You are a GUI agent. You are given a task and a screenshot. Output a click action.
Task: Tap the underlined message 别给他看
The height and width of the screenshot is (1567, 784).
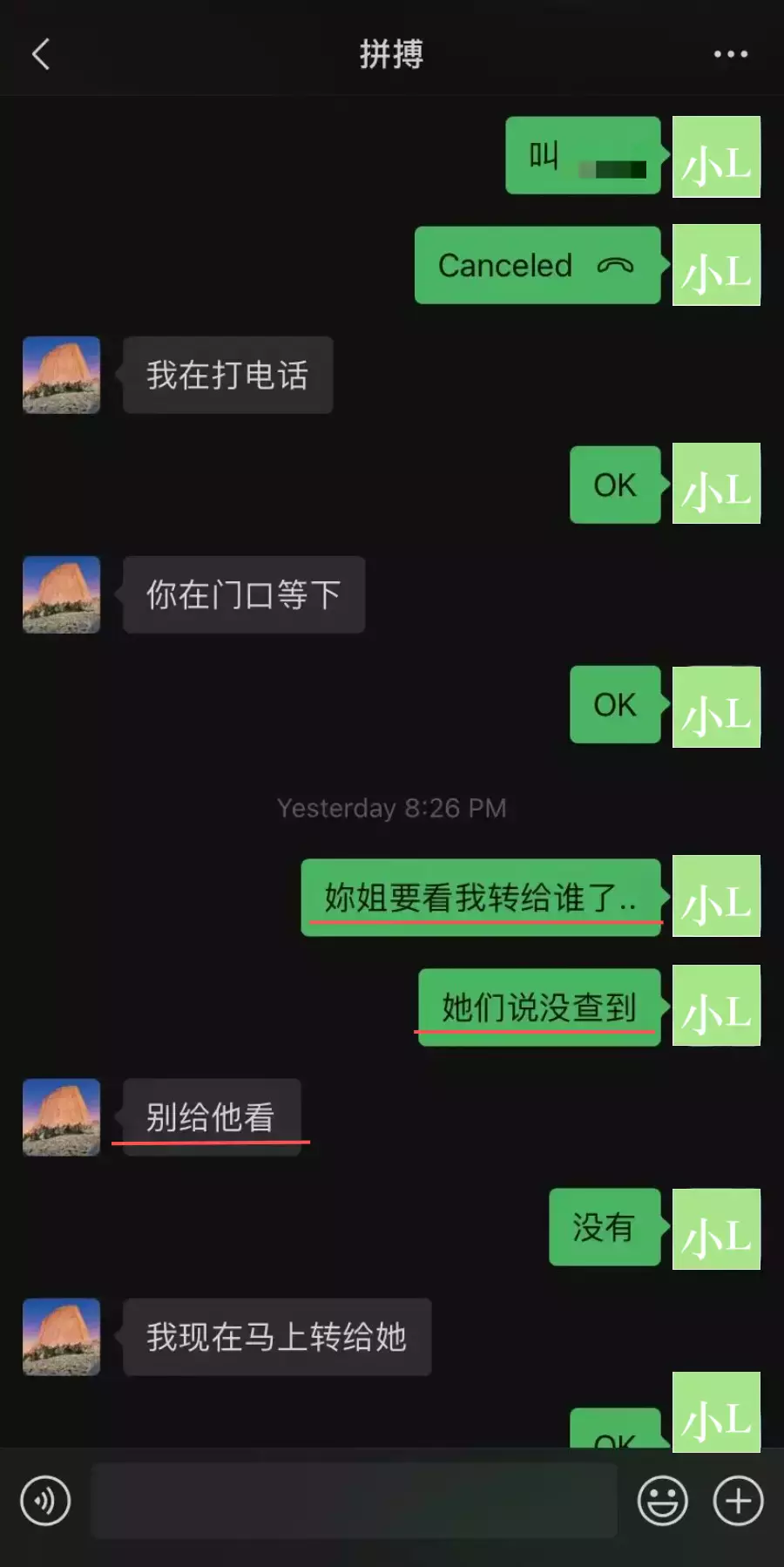tap(210, 1116)
